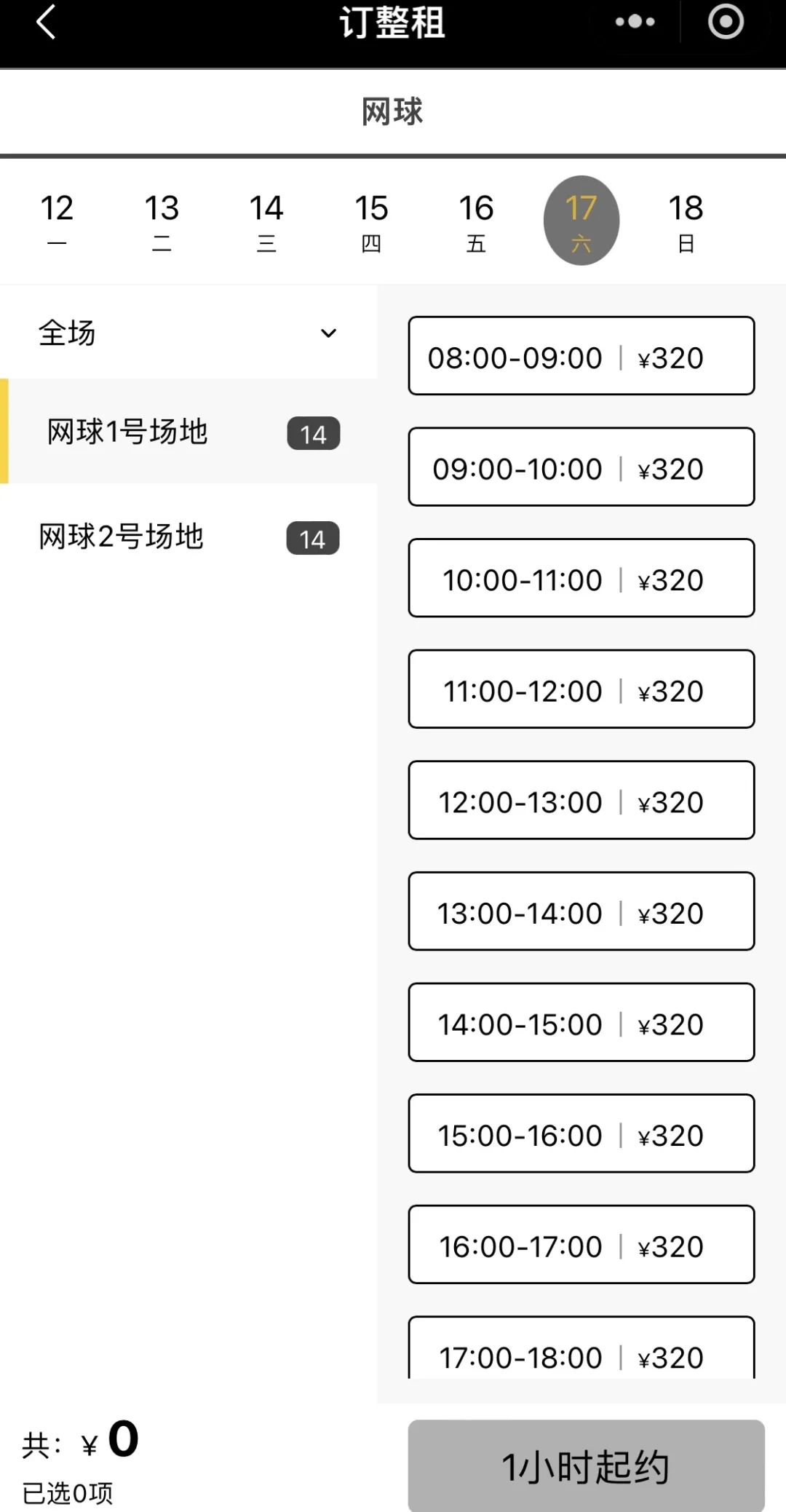
Task: Select the 09:00-10:00 slot
Action: [x=581, y=467]
